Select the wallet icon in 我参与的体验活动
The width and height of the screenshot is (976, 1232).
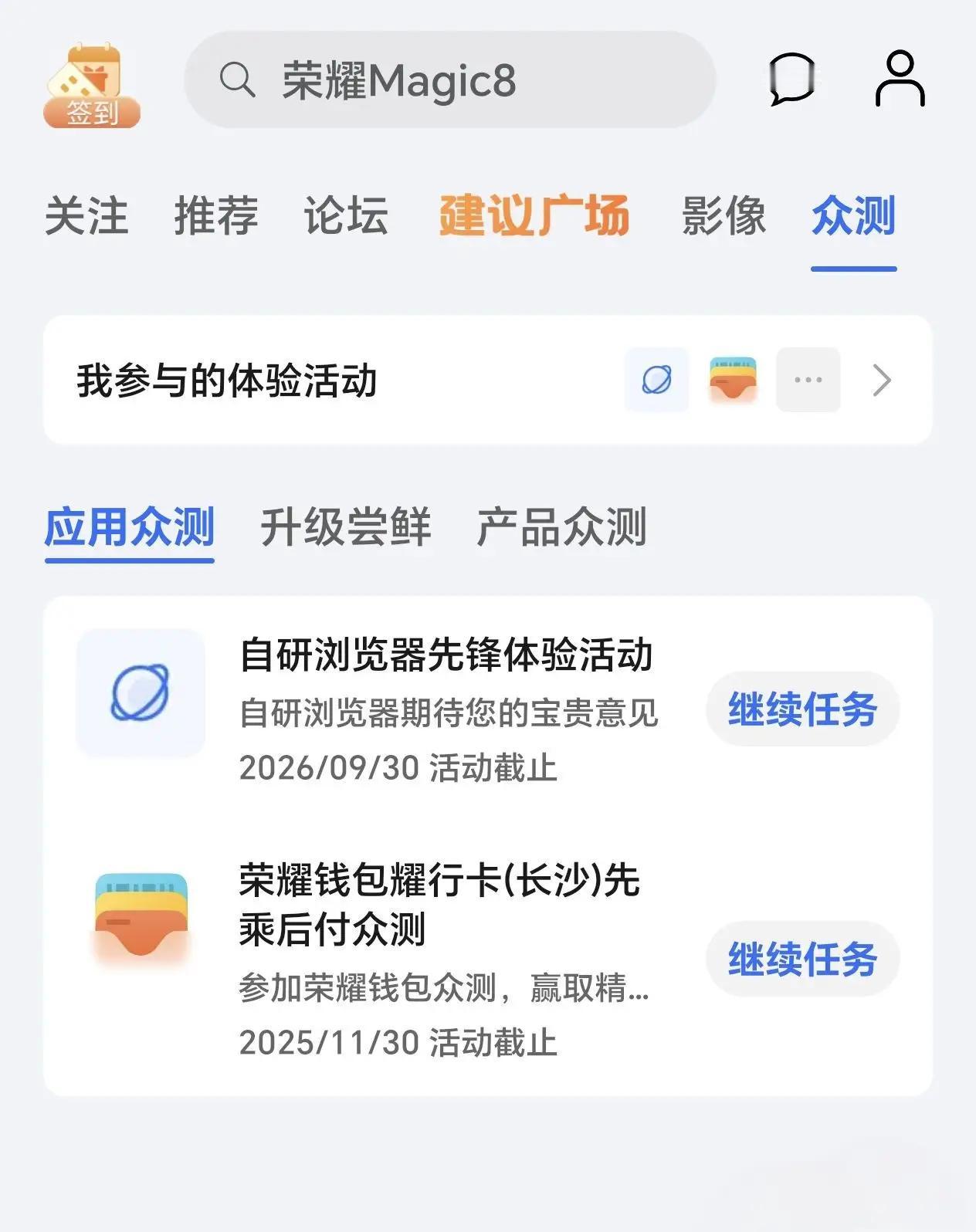(730, 379)
